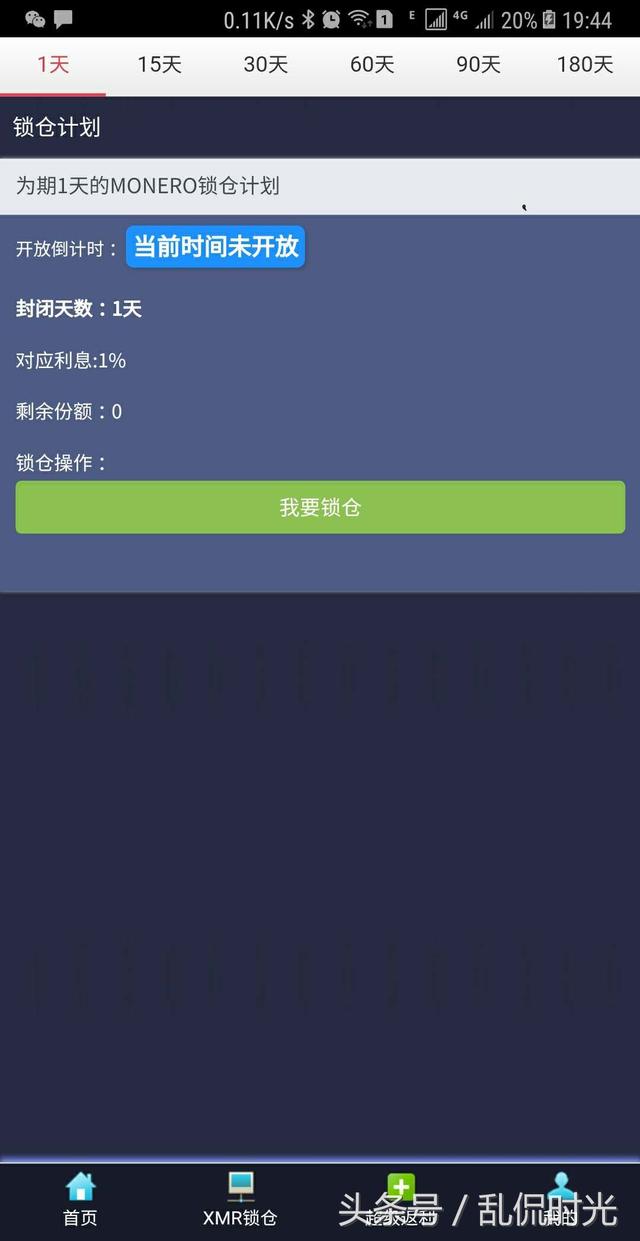Choose the 90天 tab

point(478,66)
